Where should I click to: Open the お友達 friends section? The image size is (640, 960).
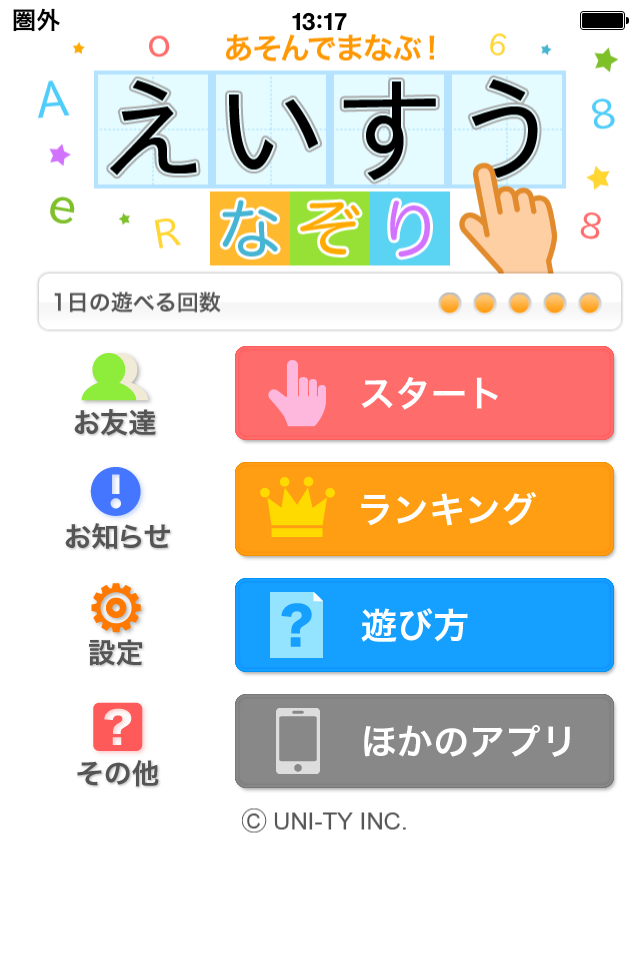tap(115, 394)
